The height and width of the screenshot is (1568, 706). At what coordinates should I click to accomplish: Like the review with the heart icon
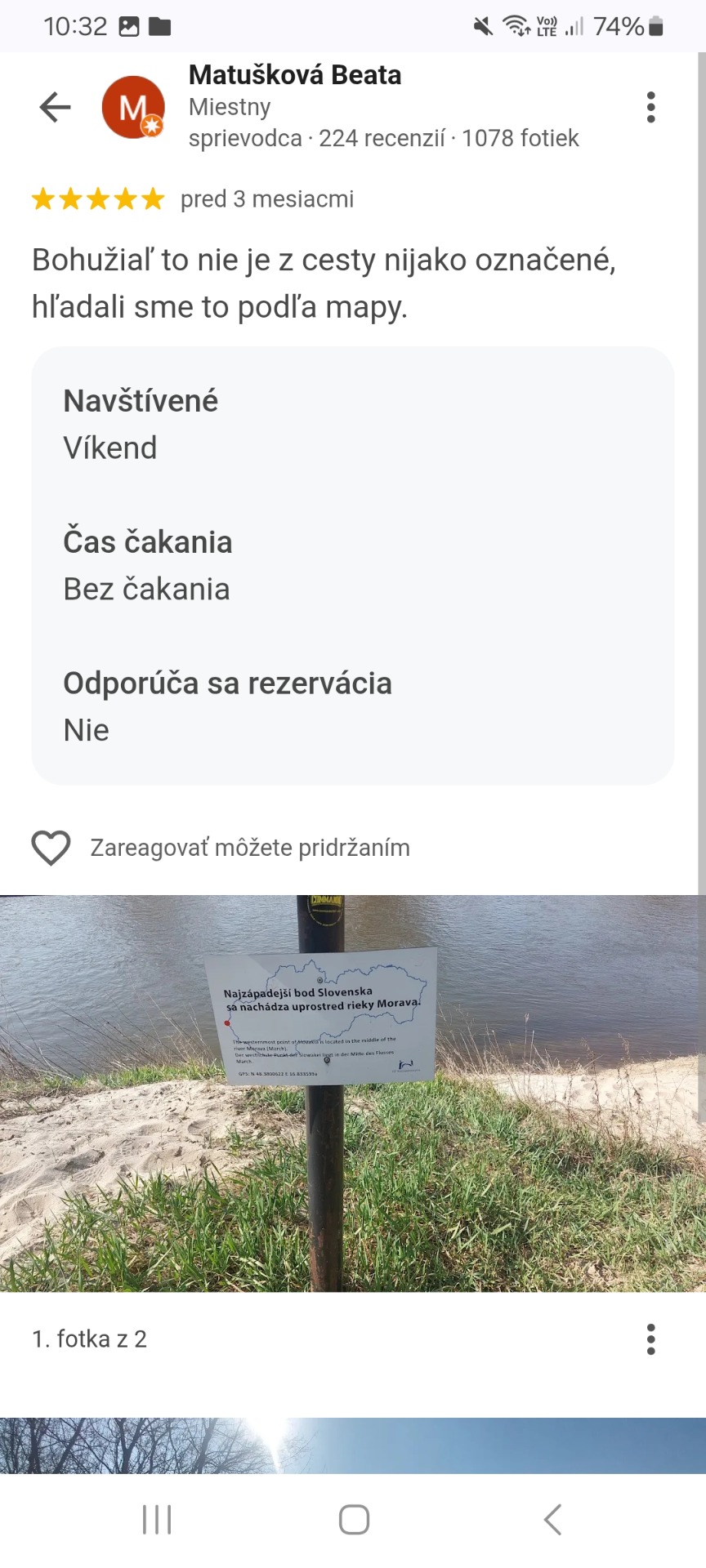51,848
